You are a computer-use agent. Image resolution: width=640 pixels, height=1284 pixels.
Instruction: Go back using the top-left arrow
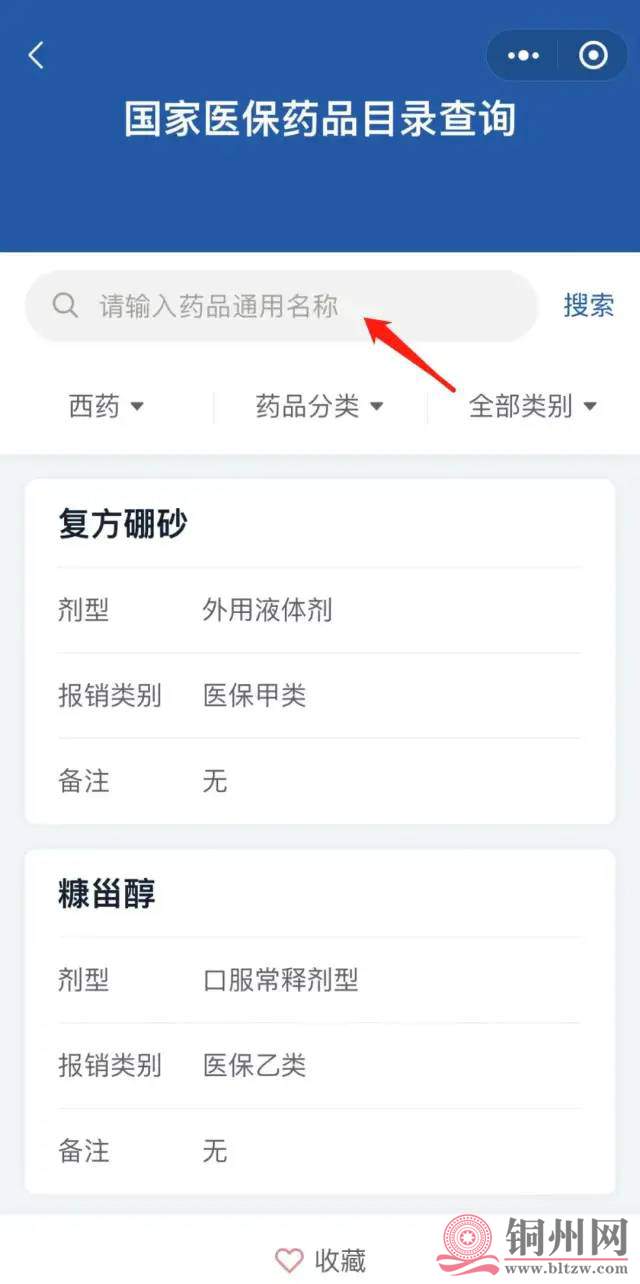[36, 56]
